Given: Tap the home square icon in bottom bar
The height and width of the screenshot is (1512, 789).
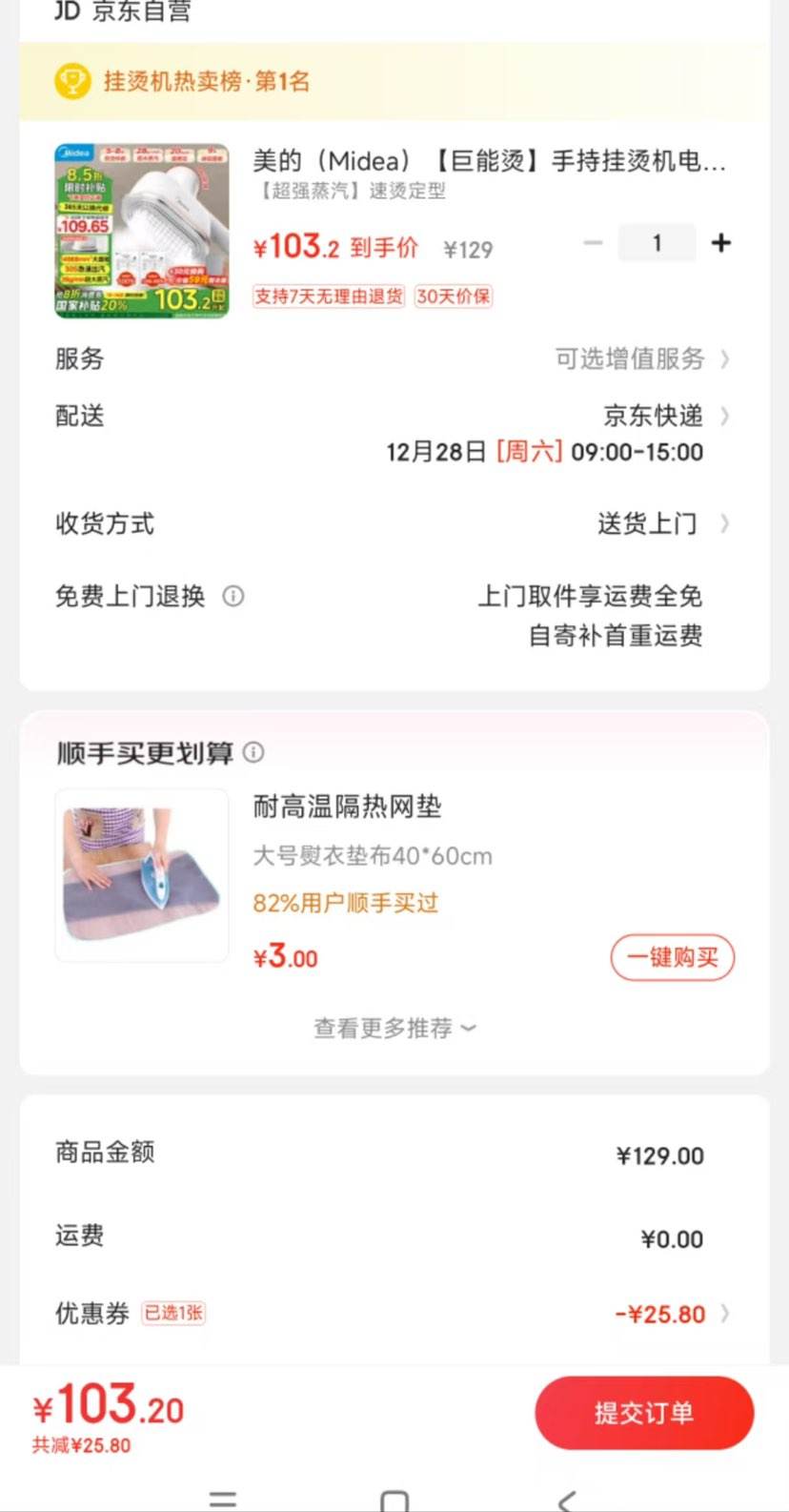Looking at the screenshot, I should (x=394, y=1500).
